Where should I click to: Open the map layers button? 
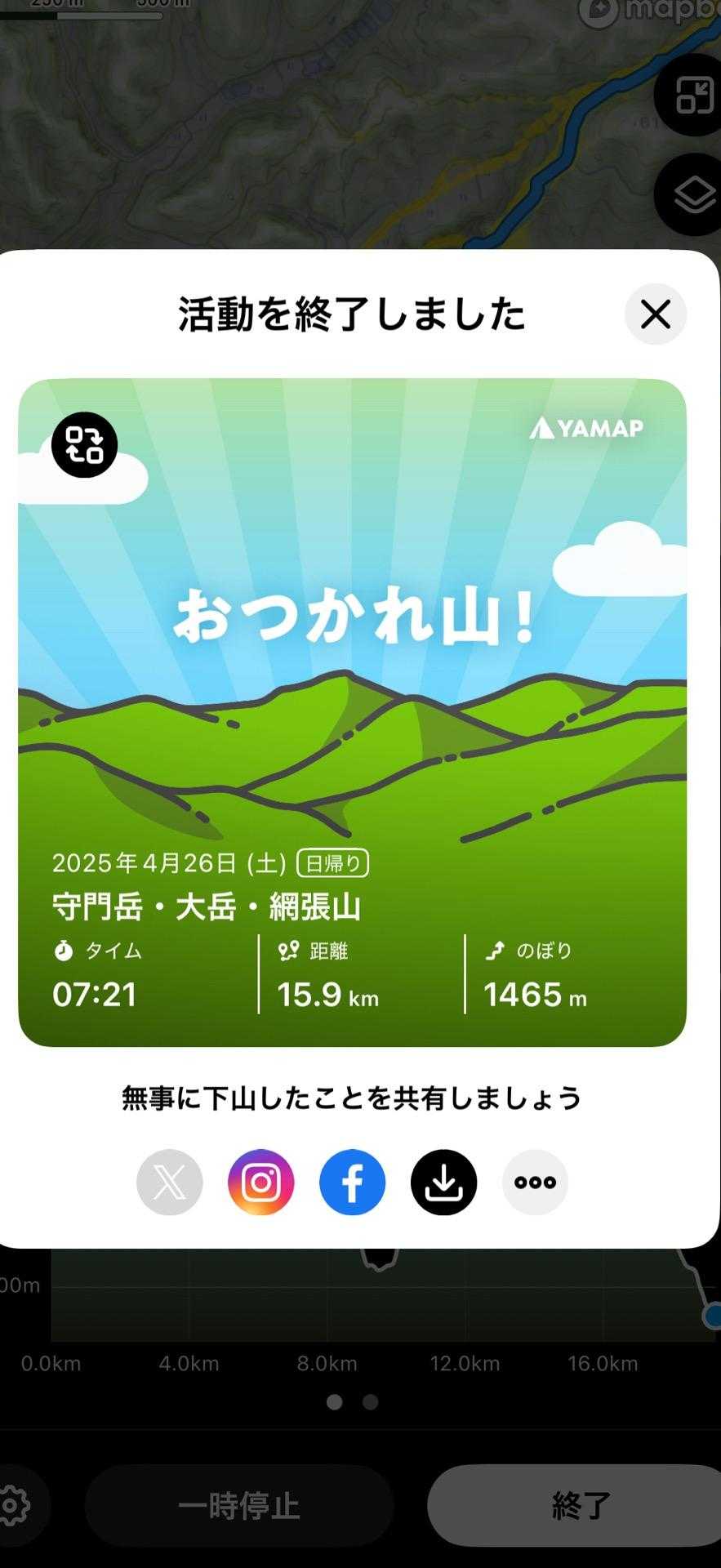coord(693,195)
